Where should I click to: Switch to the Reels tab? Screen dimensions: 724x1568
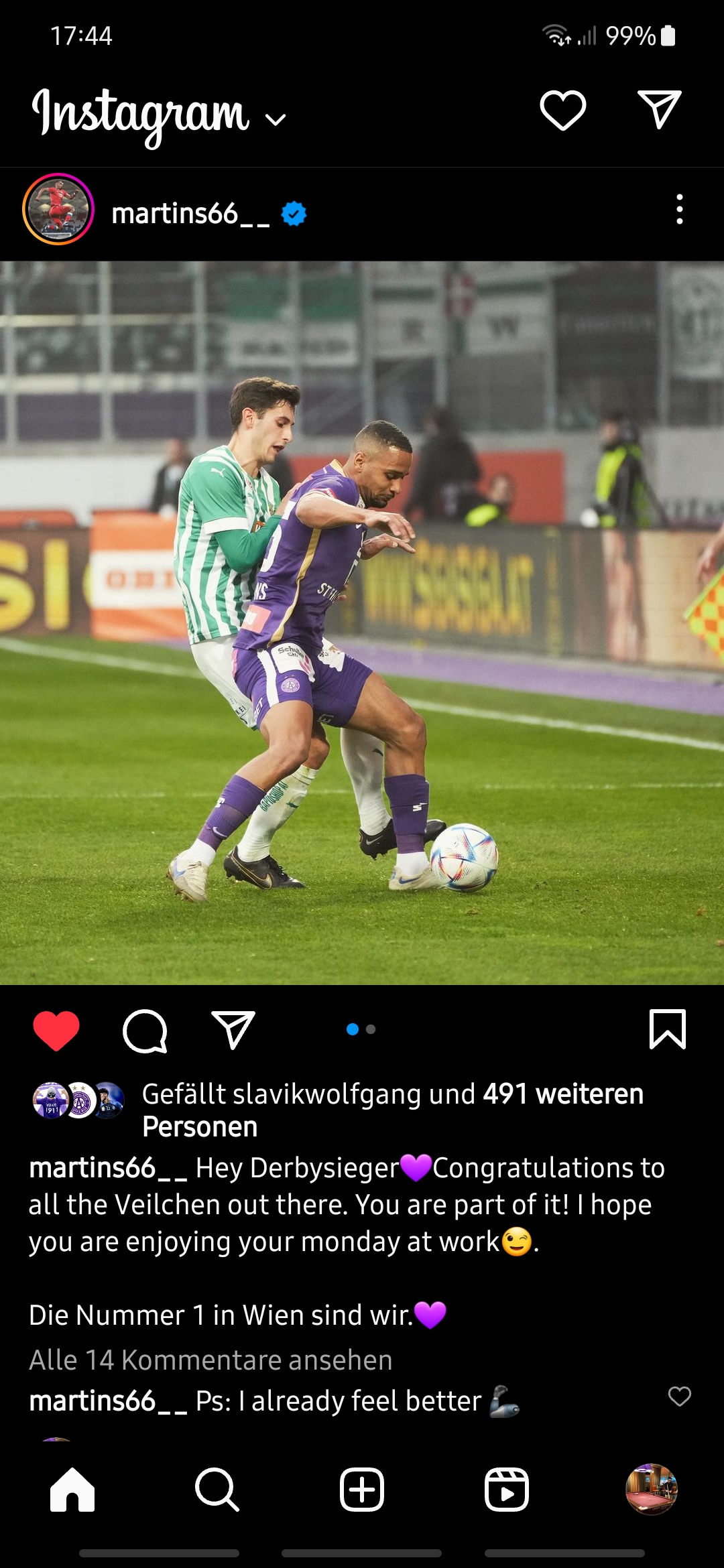(x=507, y=1490)
